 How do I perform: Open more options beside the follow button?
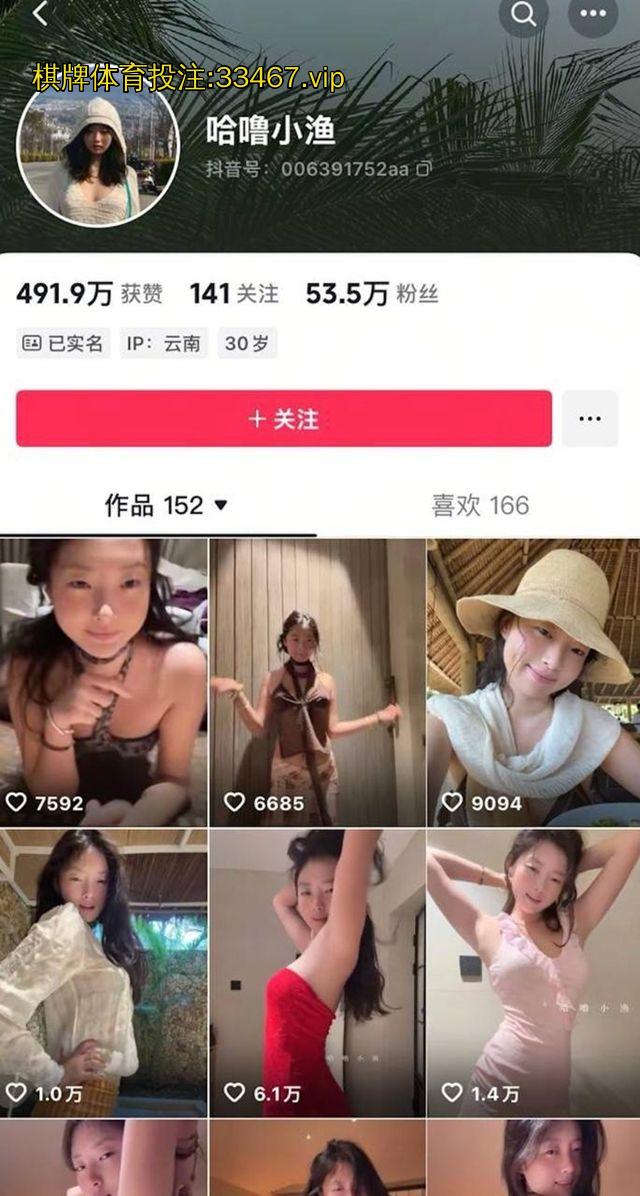coord(590,418)
